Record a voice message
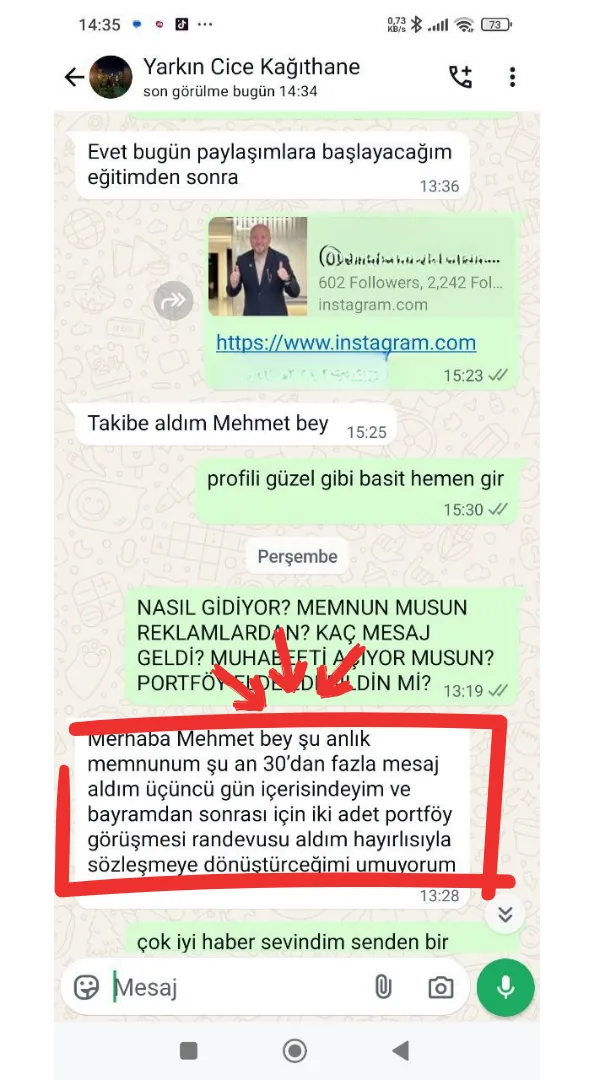This screenshot has height=1080, width=600. pos(506,987)
